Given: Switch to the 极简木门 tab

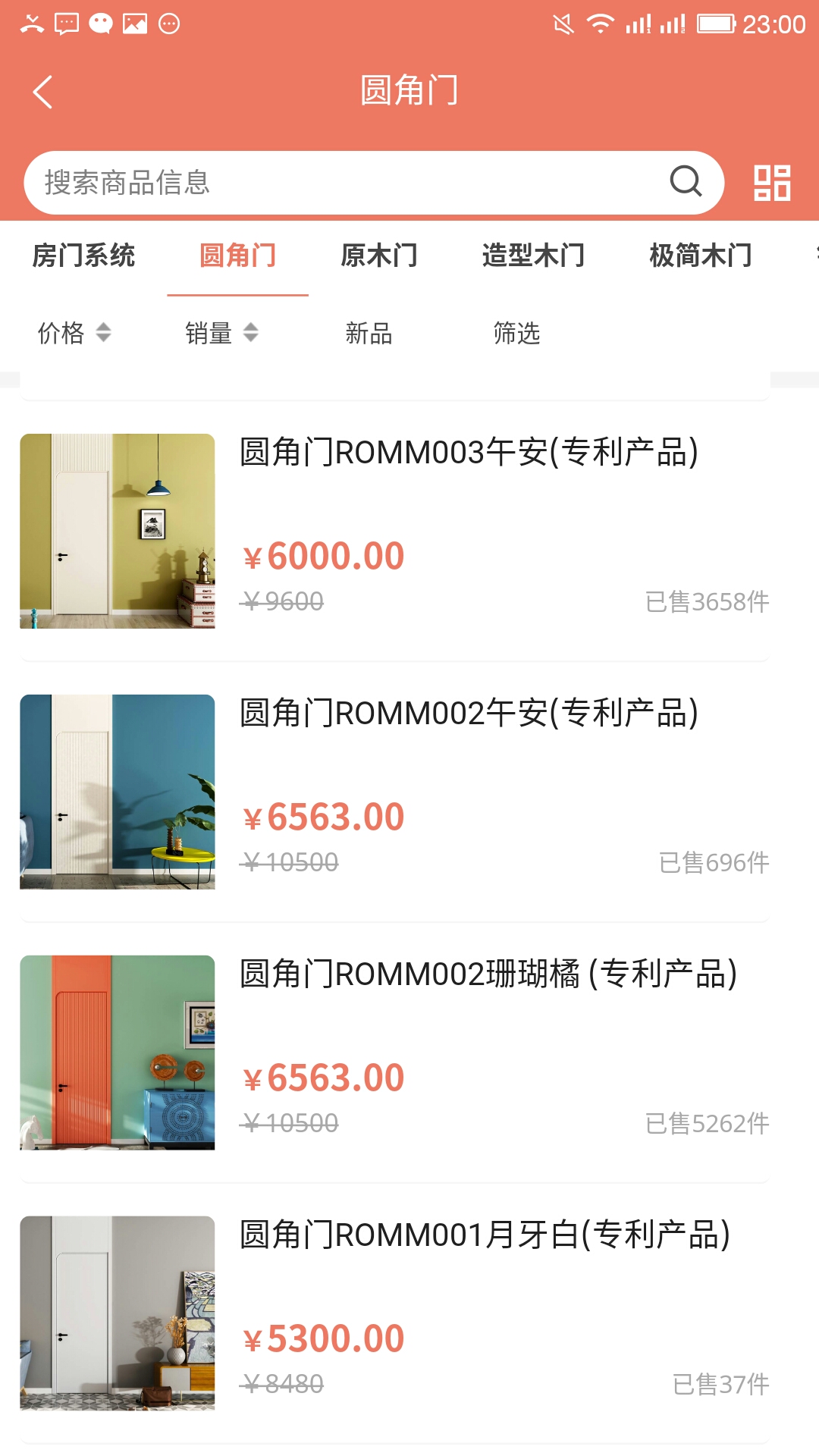Looking at the screenshot, I should click(x=701, y=256).
